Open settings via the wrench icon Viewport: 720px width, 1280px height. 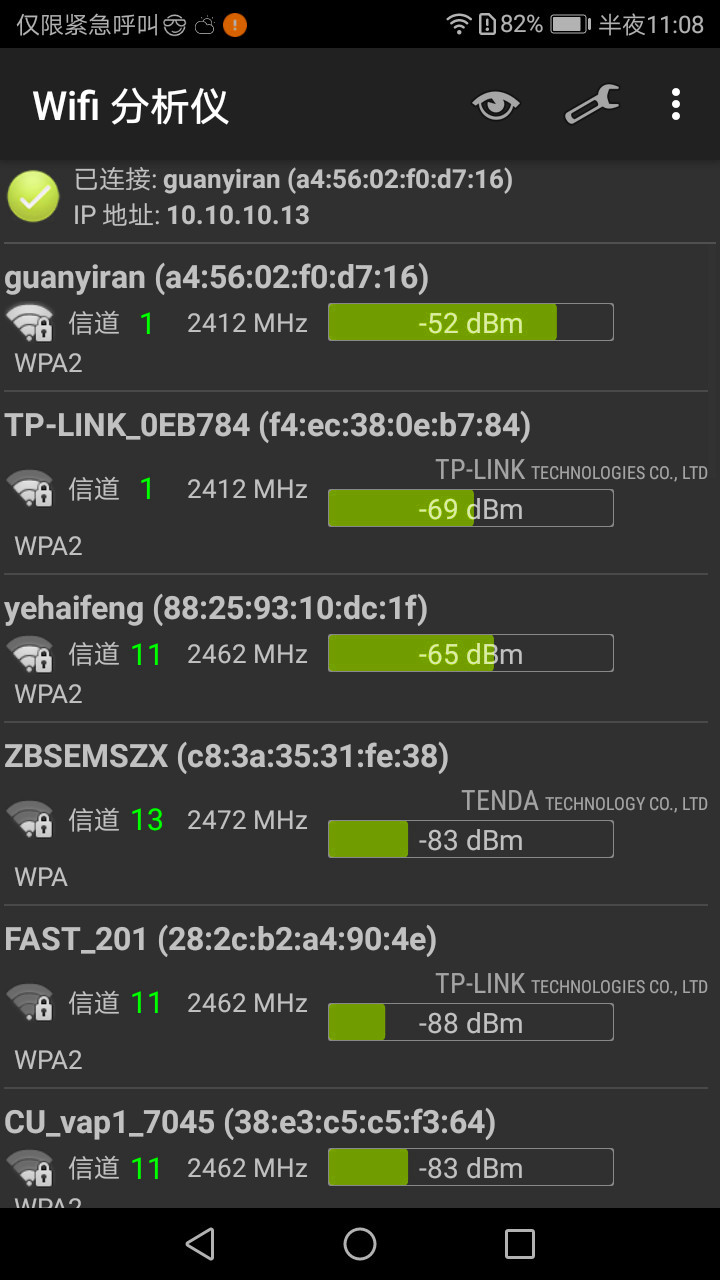[x=592, y=104]
